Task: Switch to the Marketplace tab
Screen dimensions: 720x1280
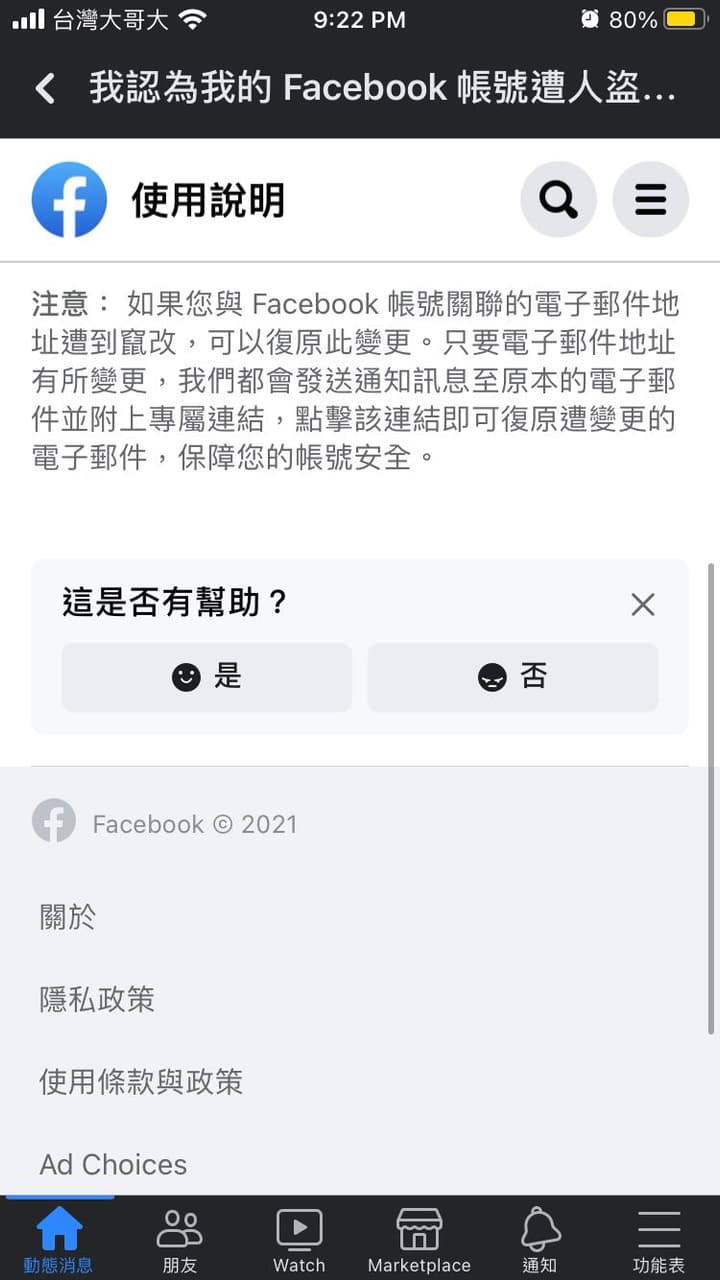Action: 419,1240
